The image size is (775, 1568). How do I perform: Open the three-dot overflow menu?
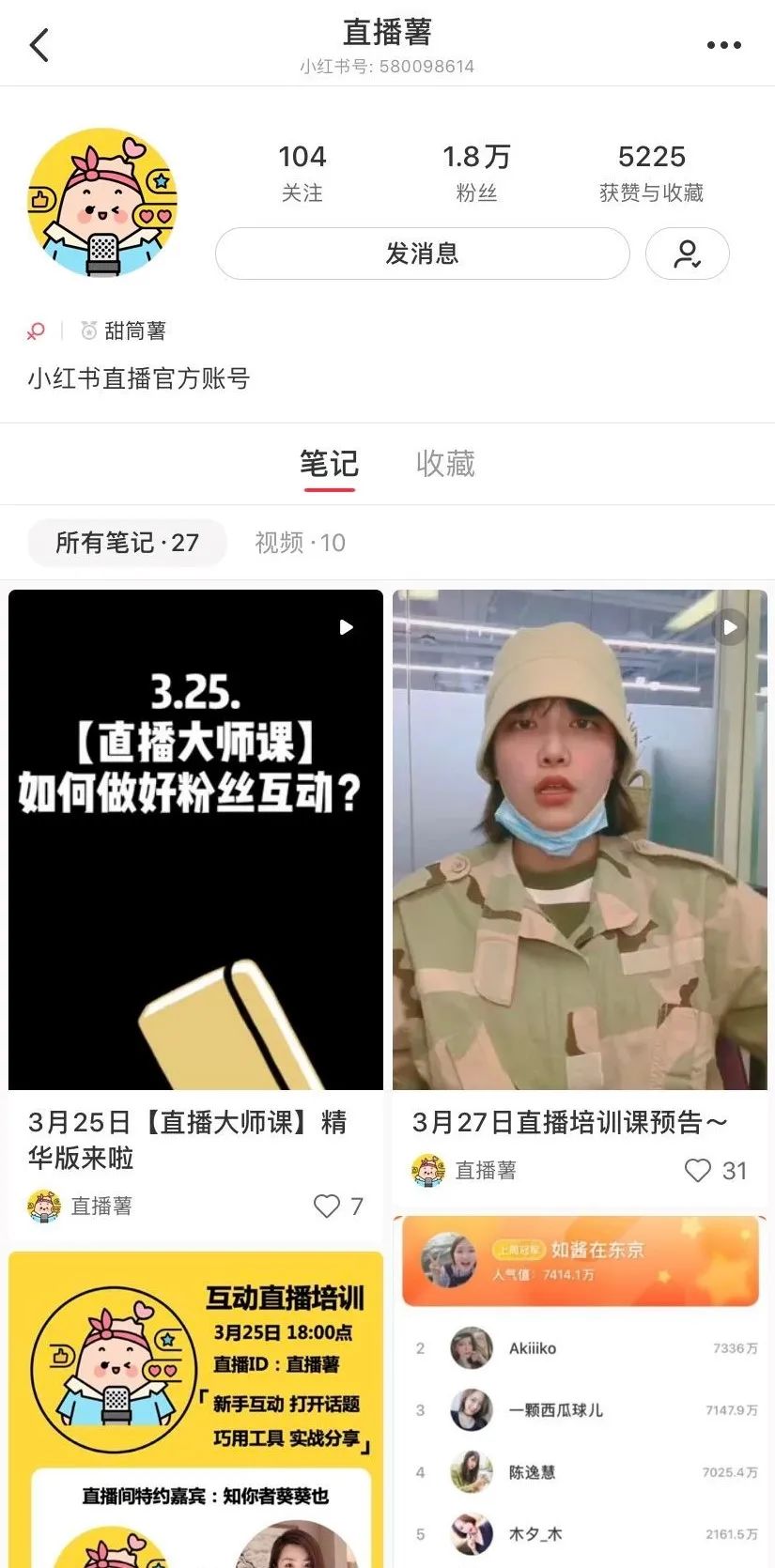point(723,45)
